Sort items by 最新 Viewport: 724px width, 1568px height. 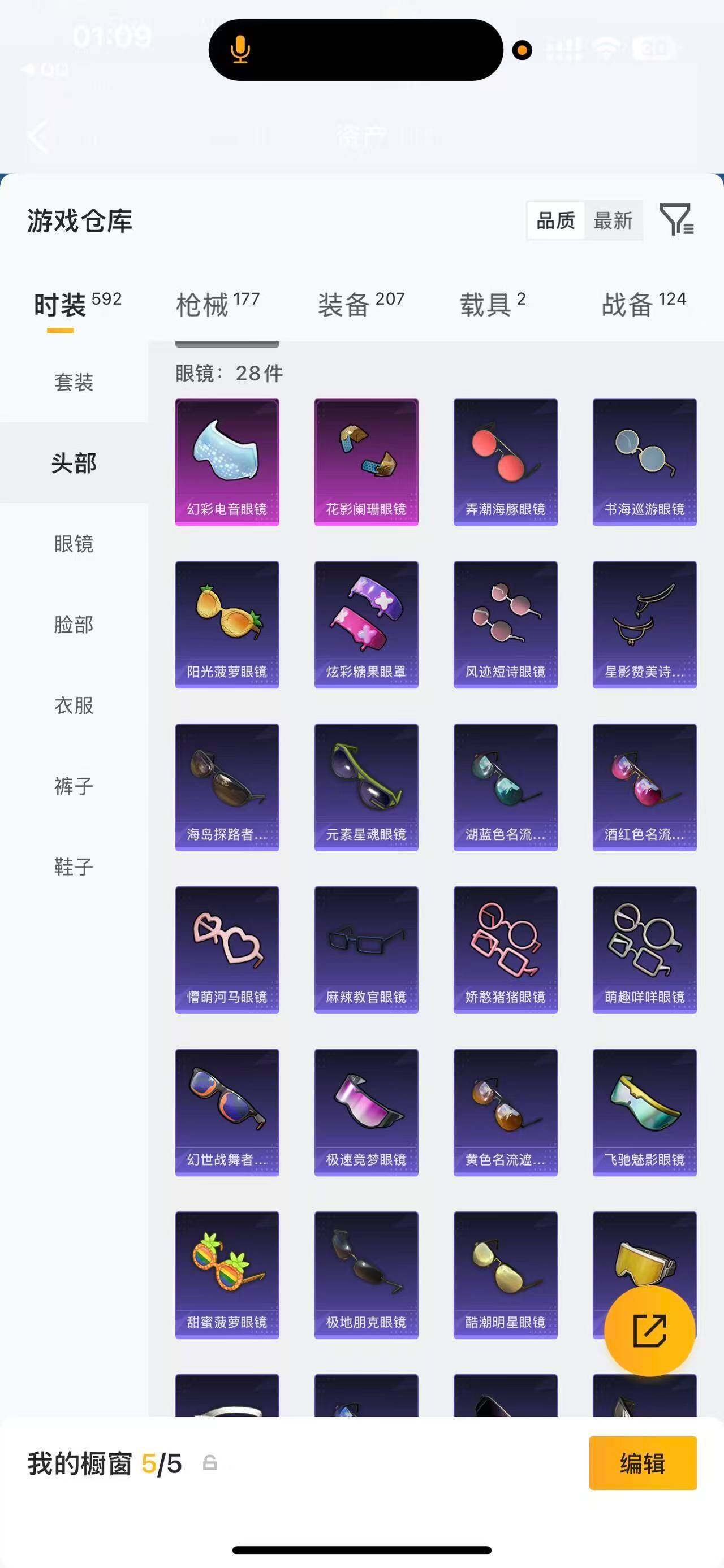614,221
